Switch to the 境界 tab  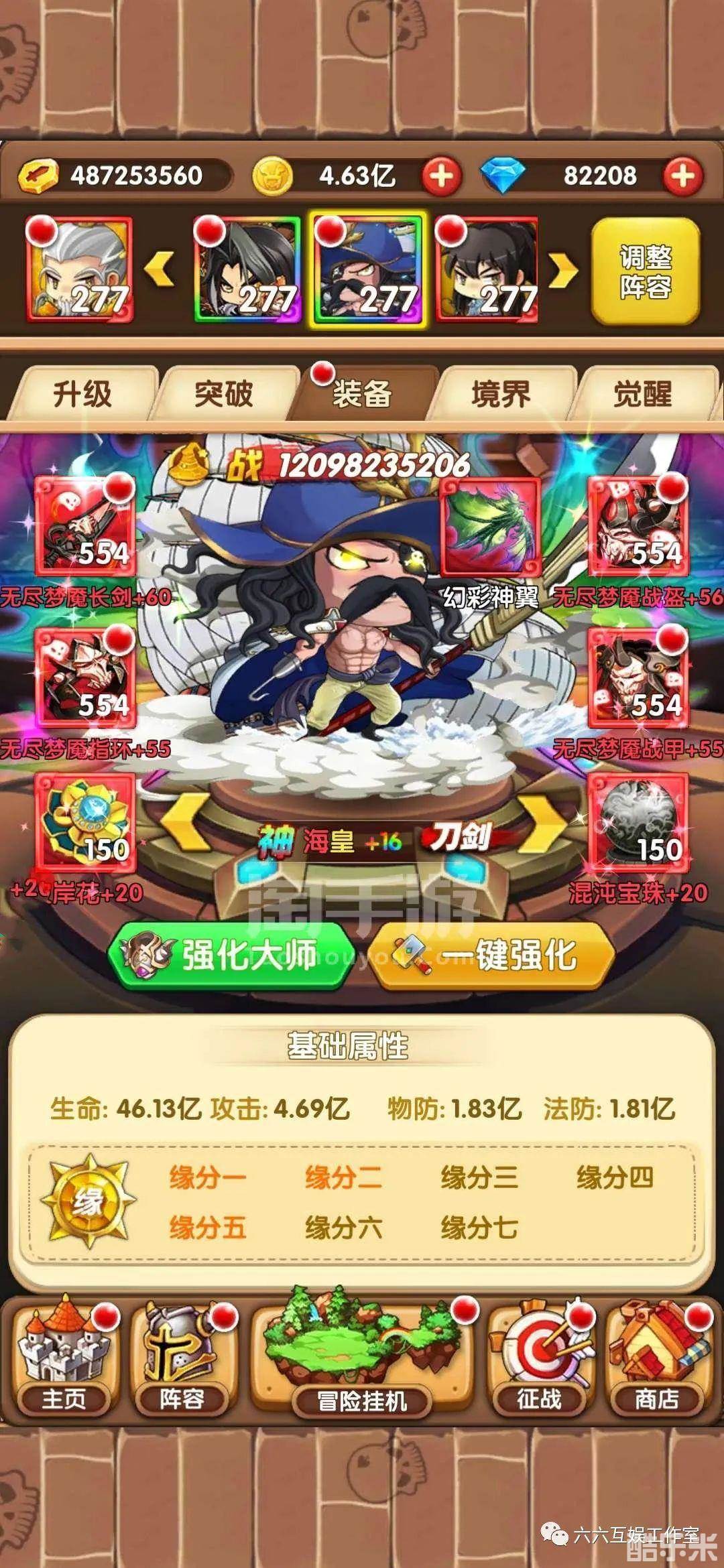point(500,393)
